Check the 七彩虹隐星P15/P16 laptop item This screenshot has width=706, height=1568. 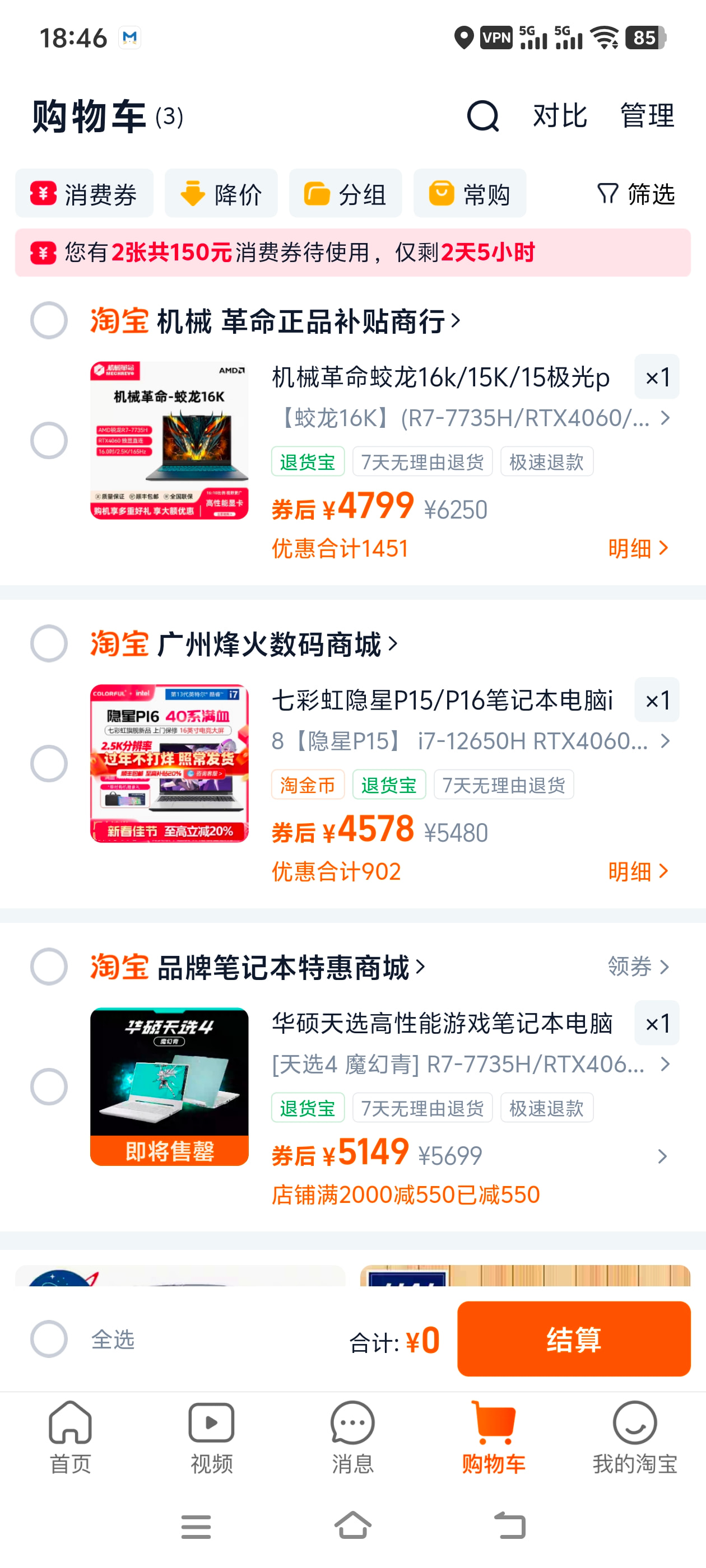(x=49, y=763)
